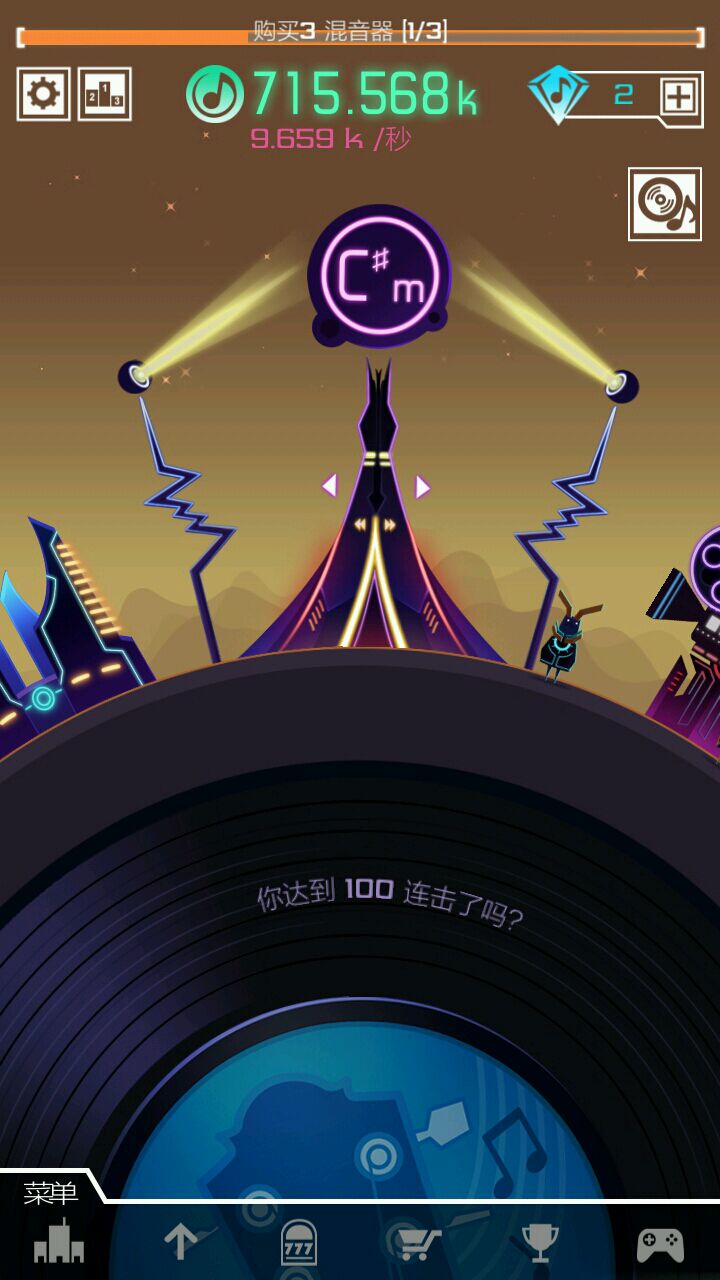720x1280 pixels.
Task: Open the shopping cart shop tab
Action: [418, 1243]
